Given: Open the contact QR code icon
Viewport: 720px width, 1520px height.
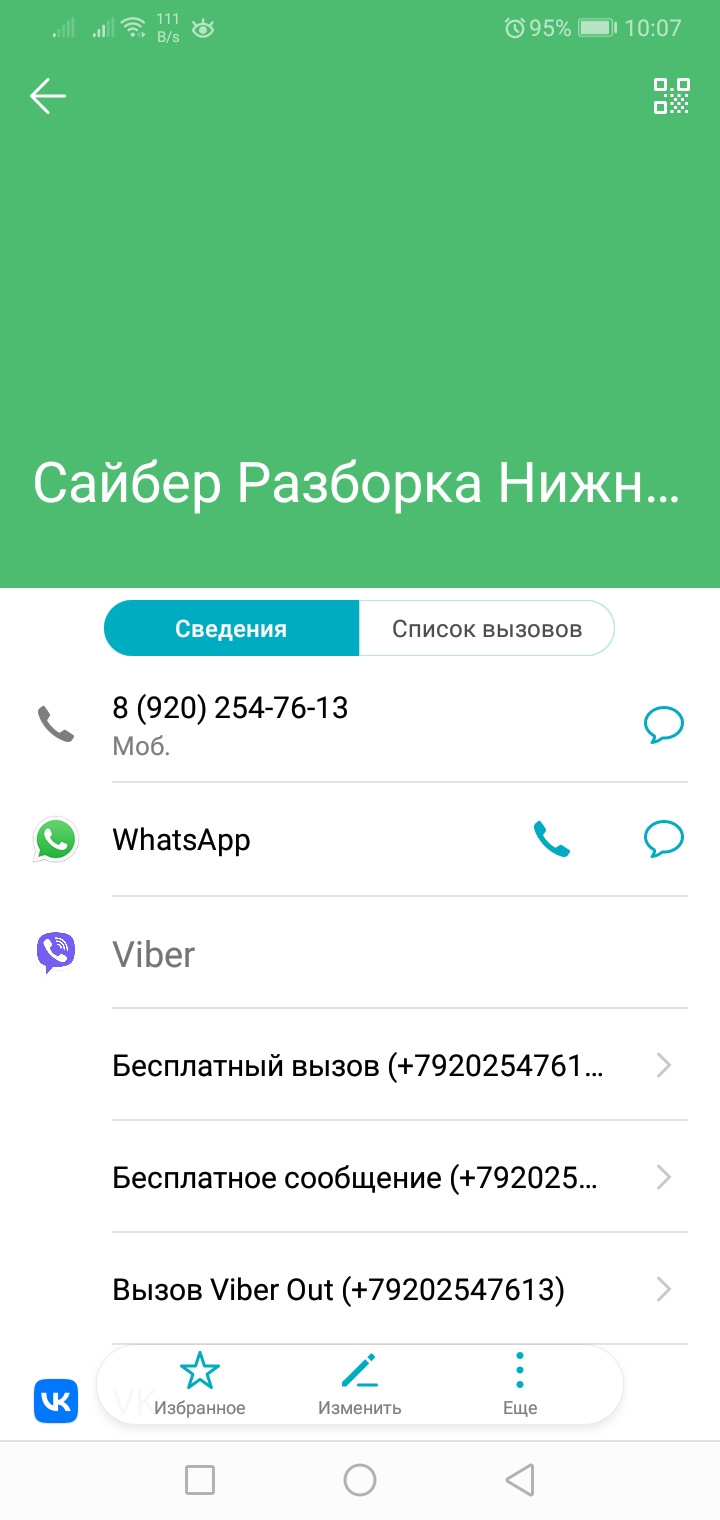Looking at the screenshot, I should 671,96.
